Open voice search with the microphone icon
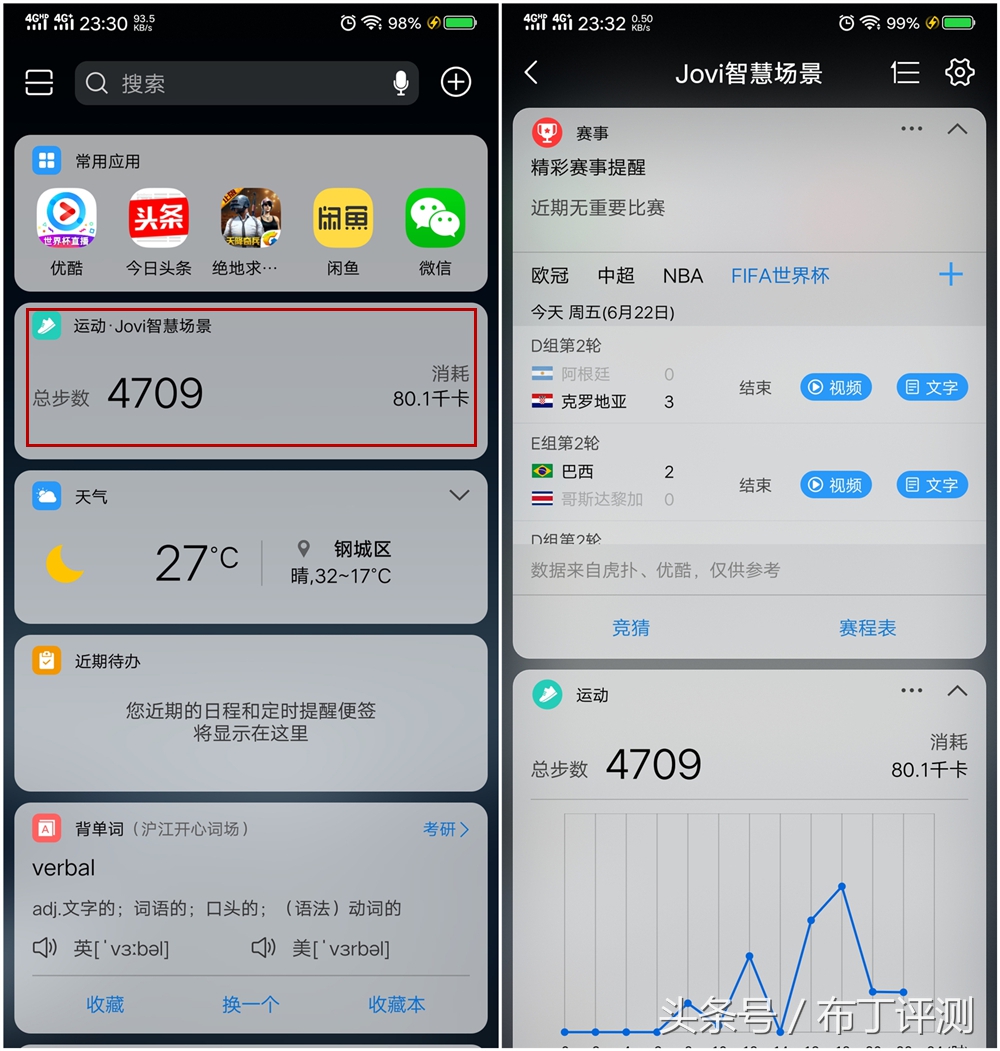Screen dimensions: 1000x1051 click(399, 83)
